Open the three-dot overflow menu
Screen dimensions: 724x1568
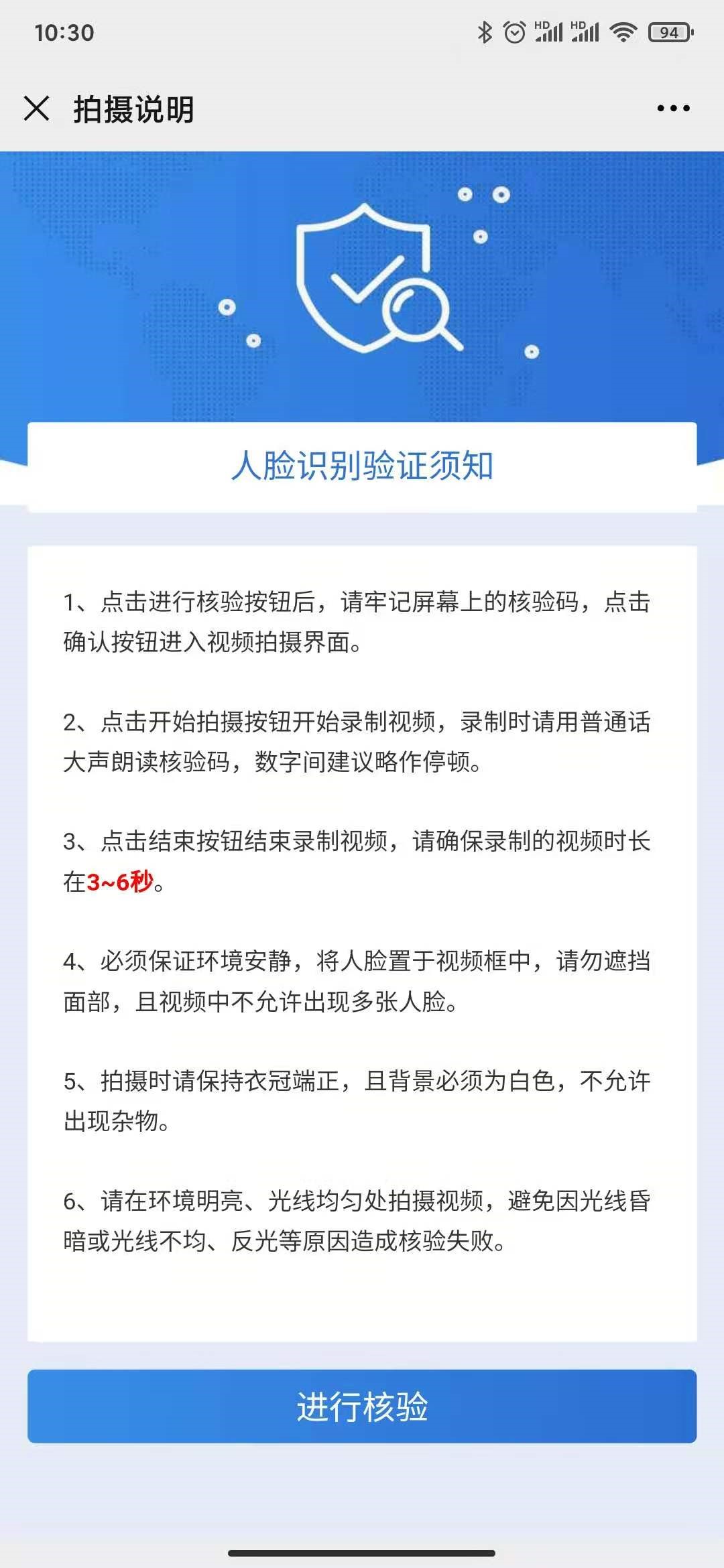pos(673,109)
